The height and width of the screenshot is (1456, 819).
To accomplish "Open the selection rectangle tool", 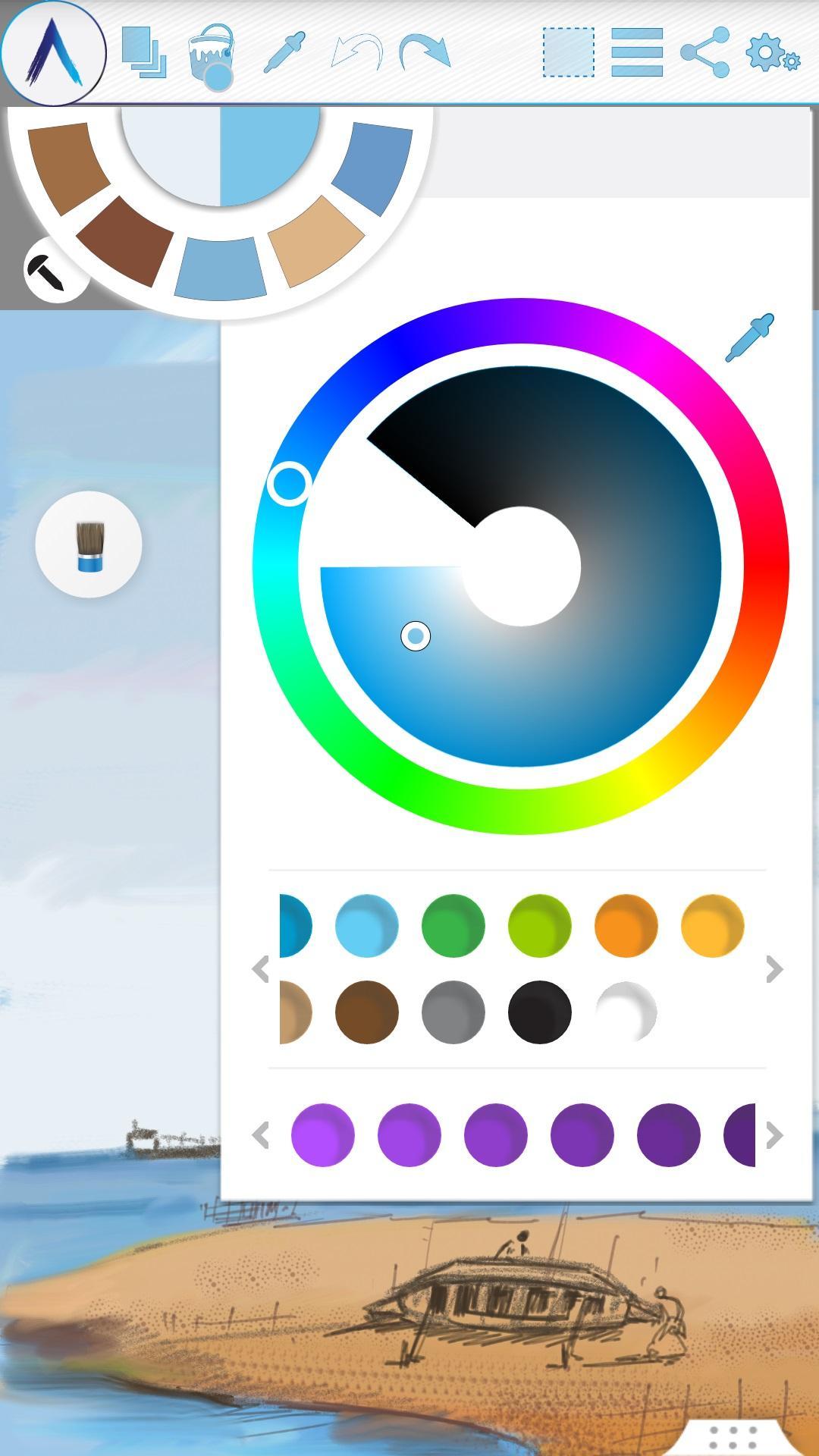I will [568, 52].
